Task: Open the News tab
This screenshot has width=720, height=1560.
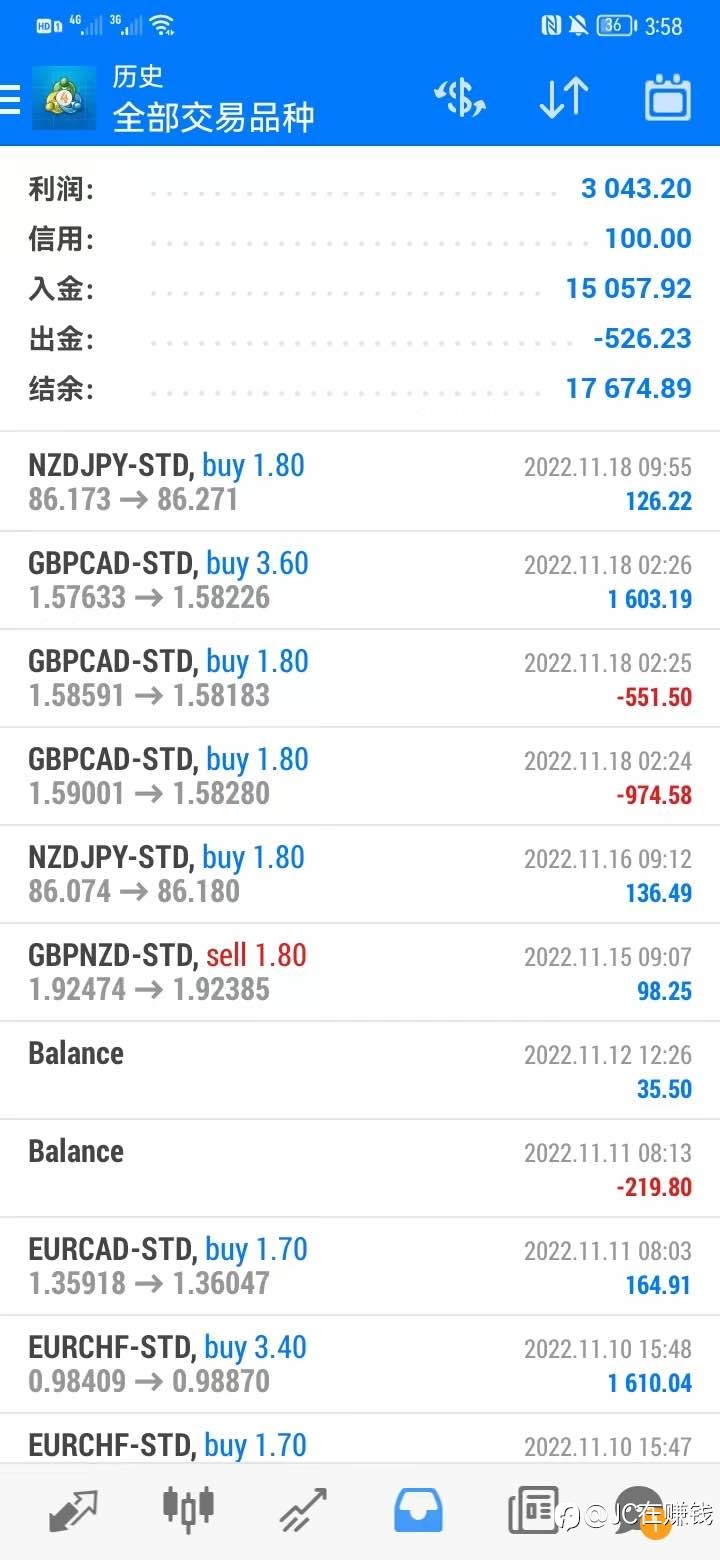Action: coord(533,1510)
